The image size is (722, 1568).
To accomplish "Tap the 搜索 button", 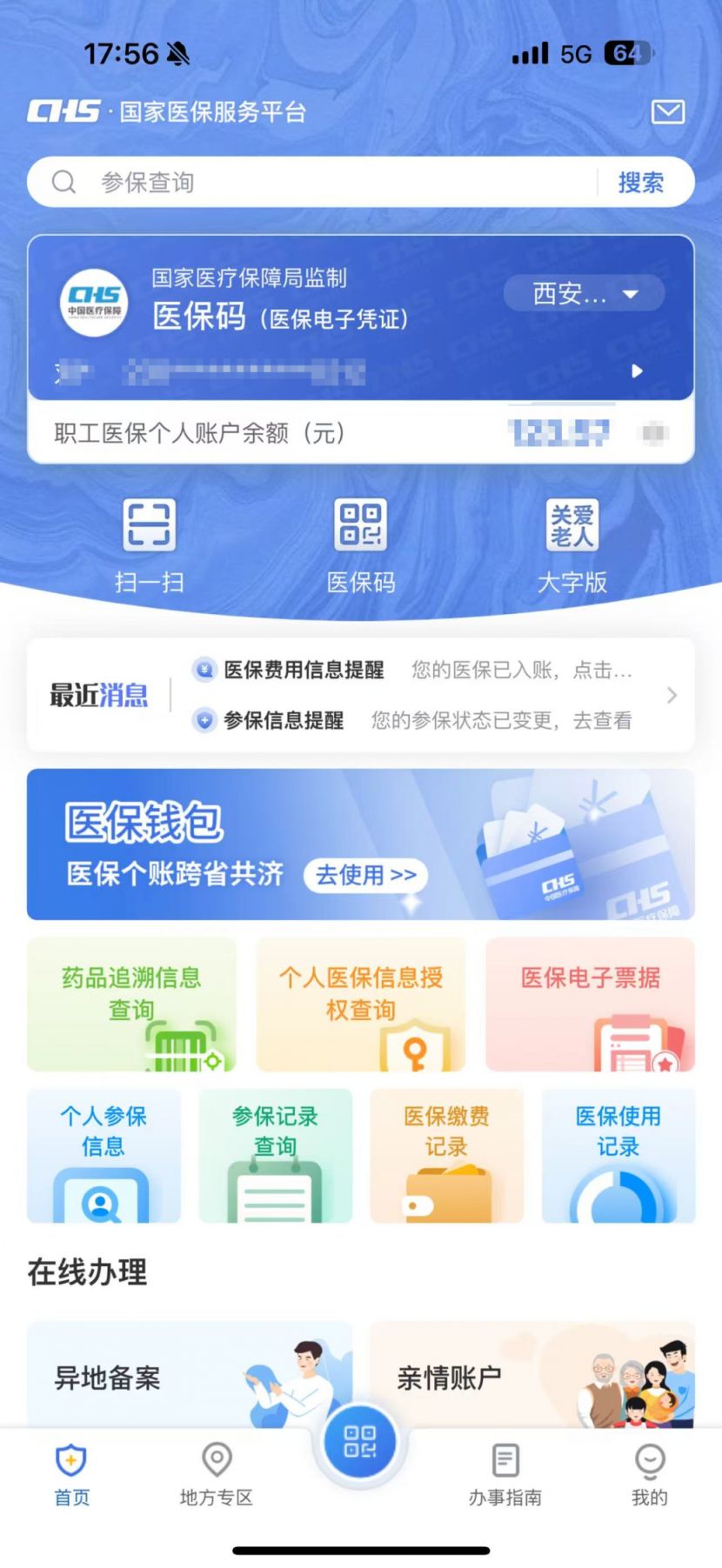I will point(641,183).
